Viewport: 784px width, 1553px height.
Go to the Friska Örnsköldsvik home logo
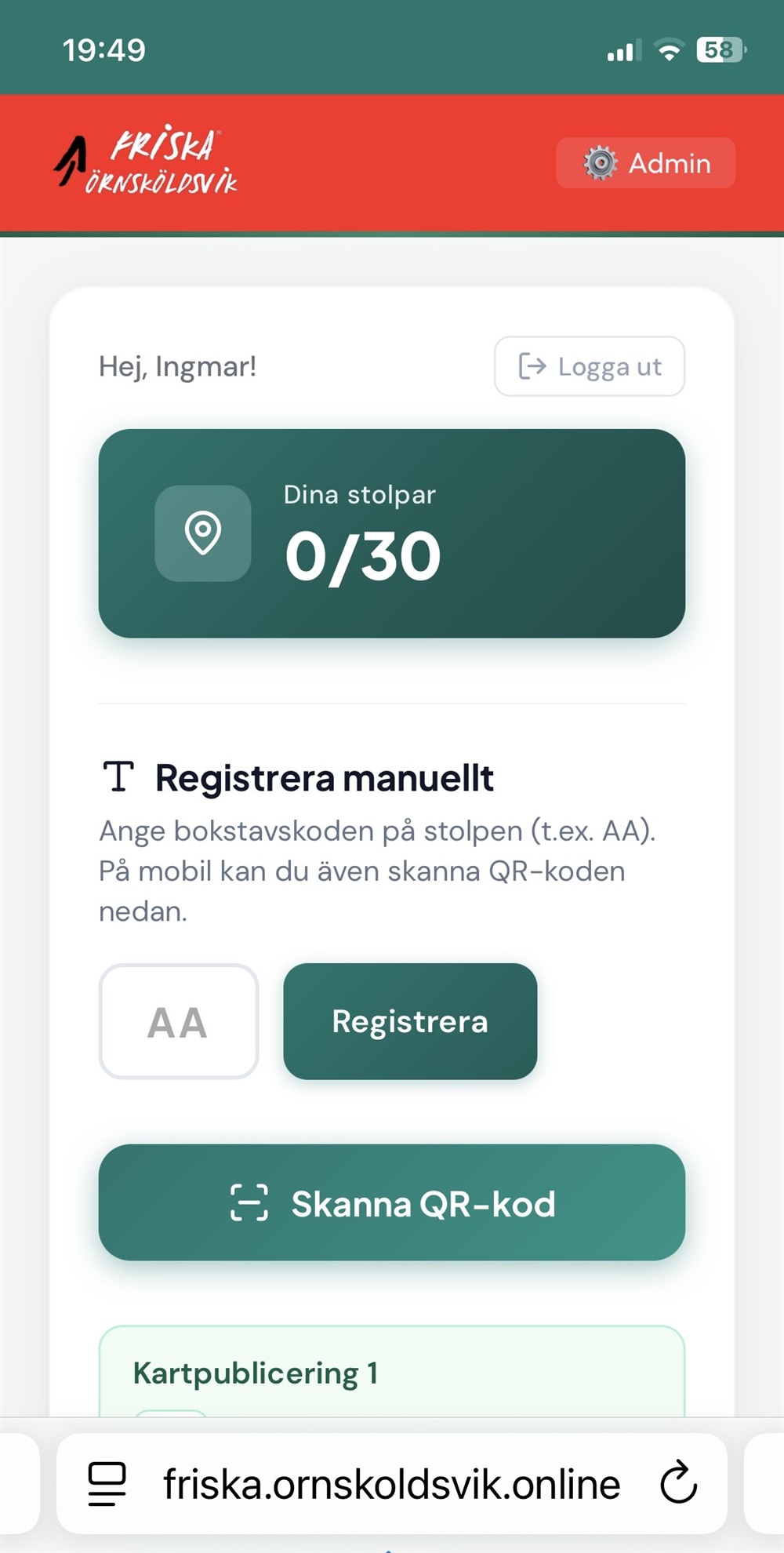(147, 163)
